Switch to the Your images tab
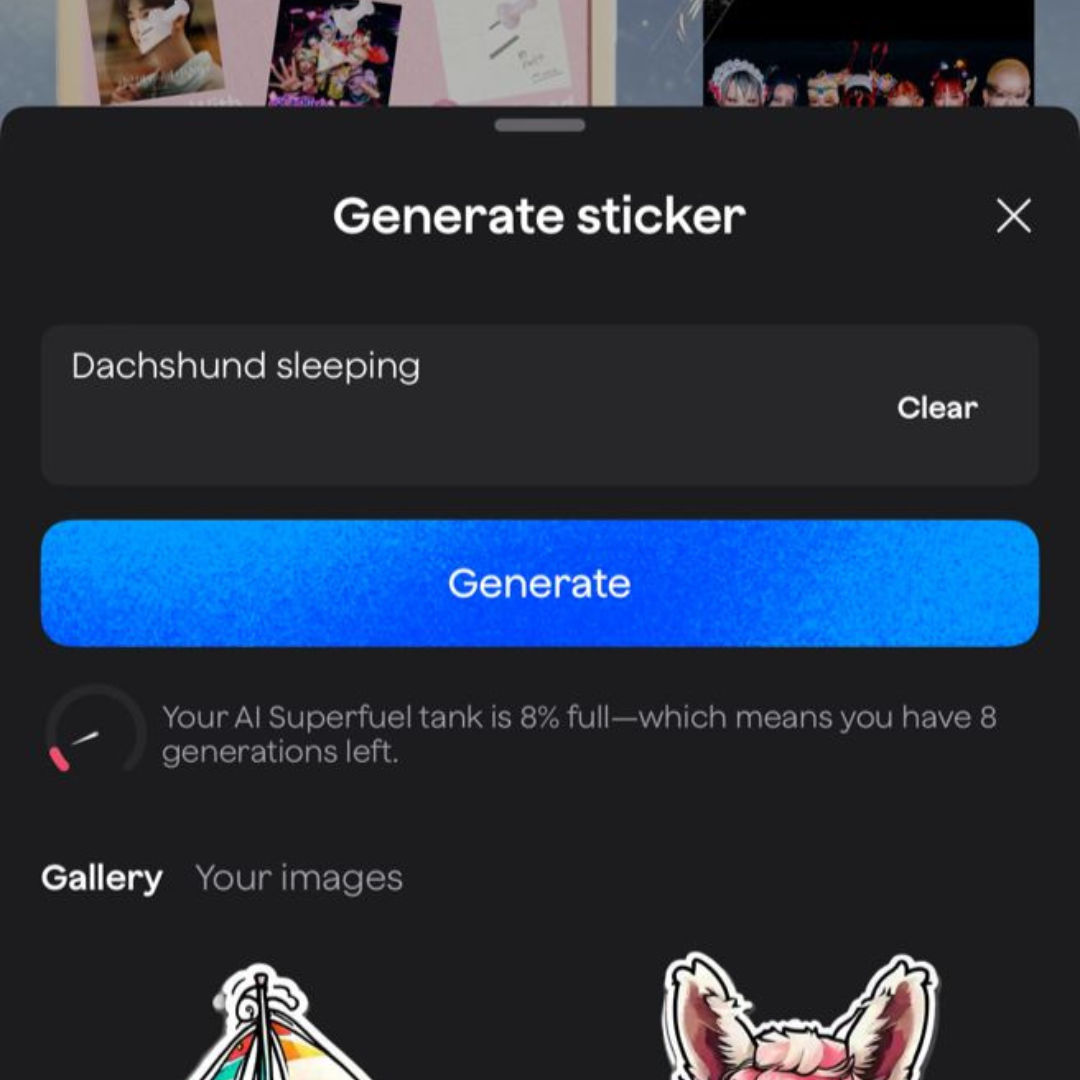The height and width of the screenshot is (1080, 1080). pyautogui.click(x=299, y=878)
